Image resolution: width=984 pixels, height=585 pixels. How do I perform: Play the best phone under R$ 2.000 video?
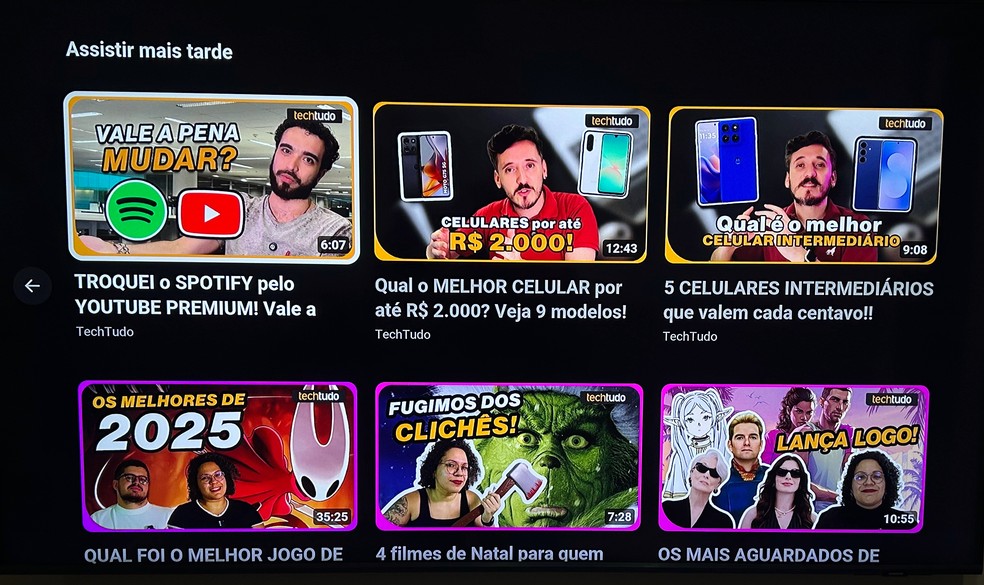point(511,182)
